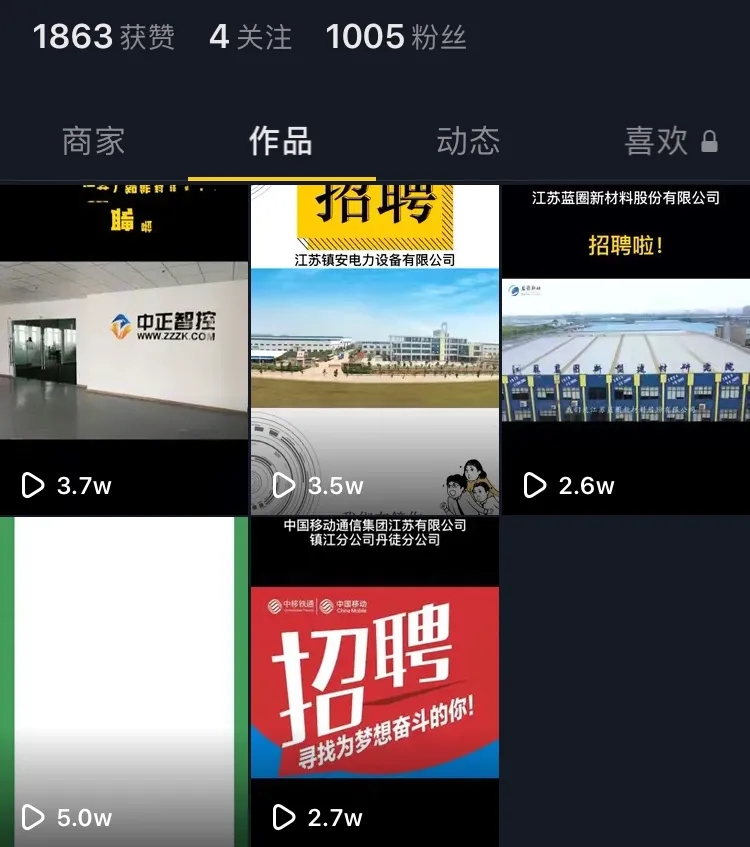Open the 江苏蓝圈新材料 招聘啦 video

pos(625,350)
